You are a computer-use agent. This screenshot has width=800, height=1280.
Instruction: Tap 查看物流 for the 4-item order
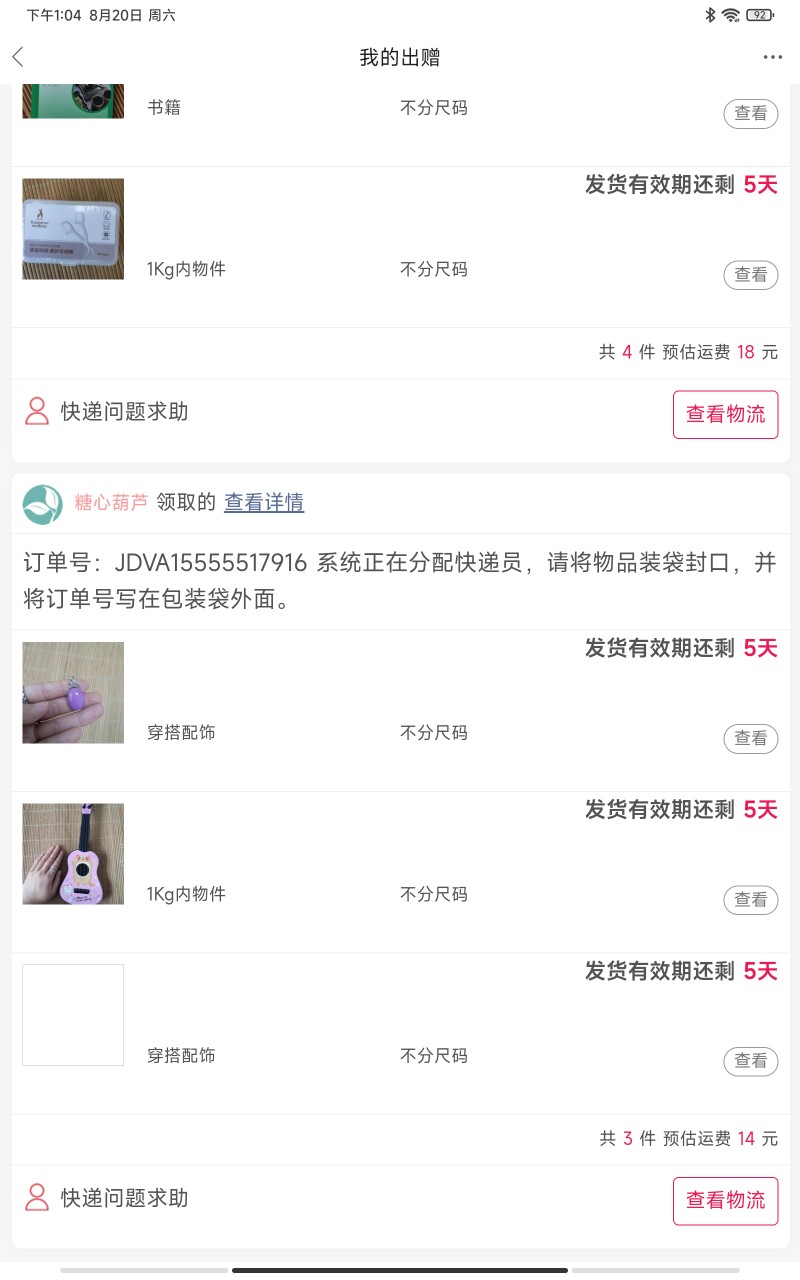coord(725,414)
